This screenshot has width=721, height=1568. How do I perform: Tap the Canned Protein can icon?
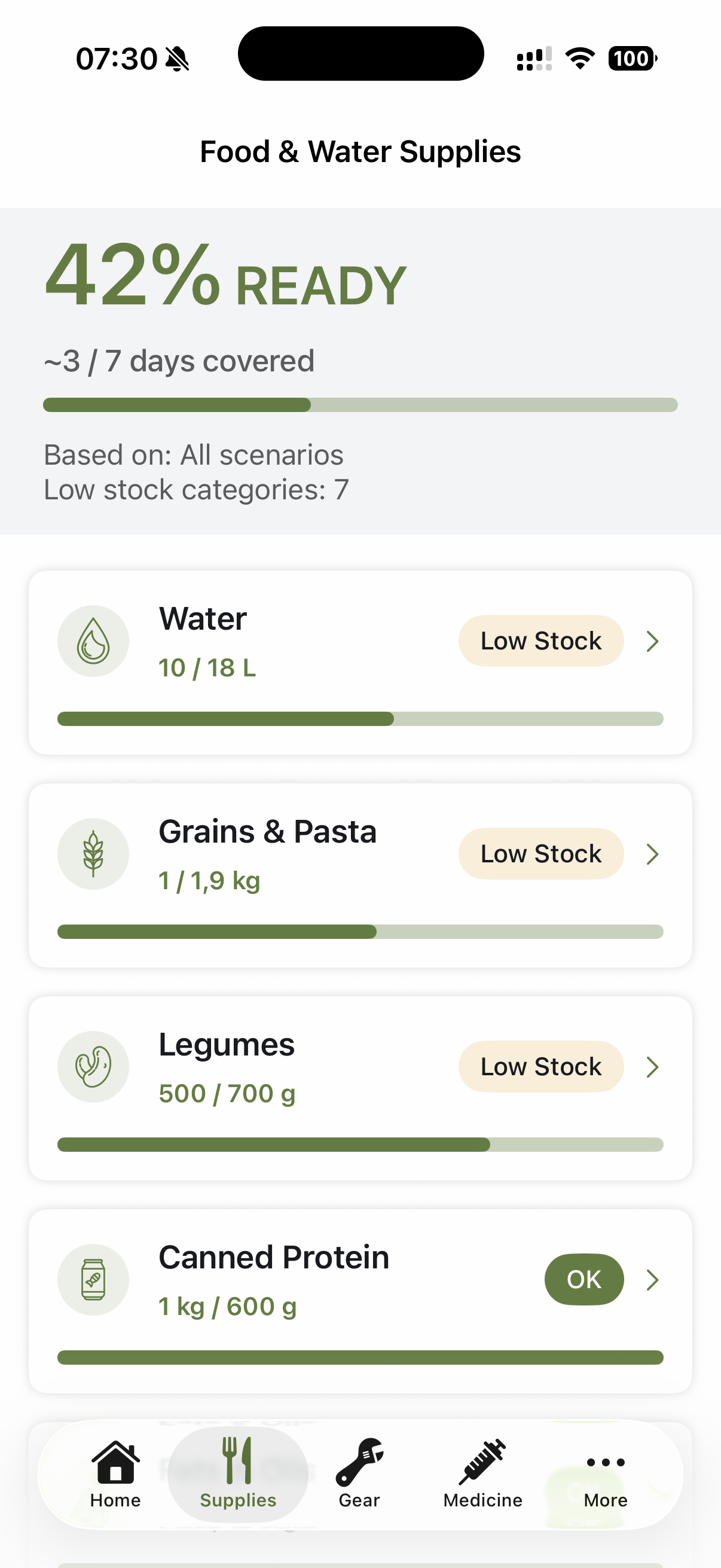93,1280
